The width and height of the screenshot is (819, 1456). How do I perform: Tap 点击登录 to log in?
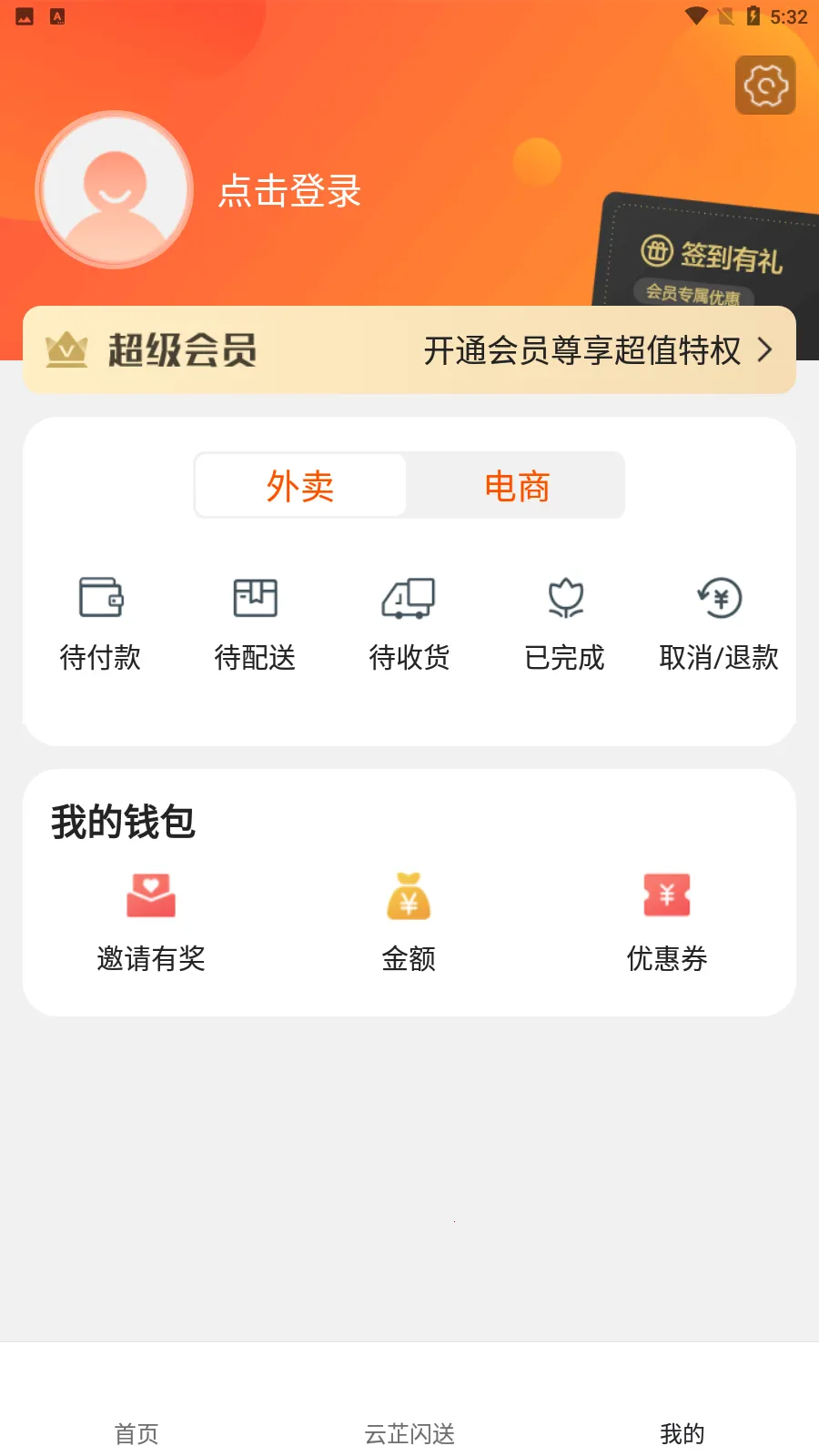click(289, 192)
